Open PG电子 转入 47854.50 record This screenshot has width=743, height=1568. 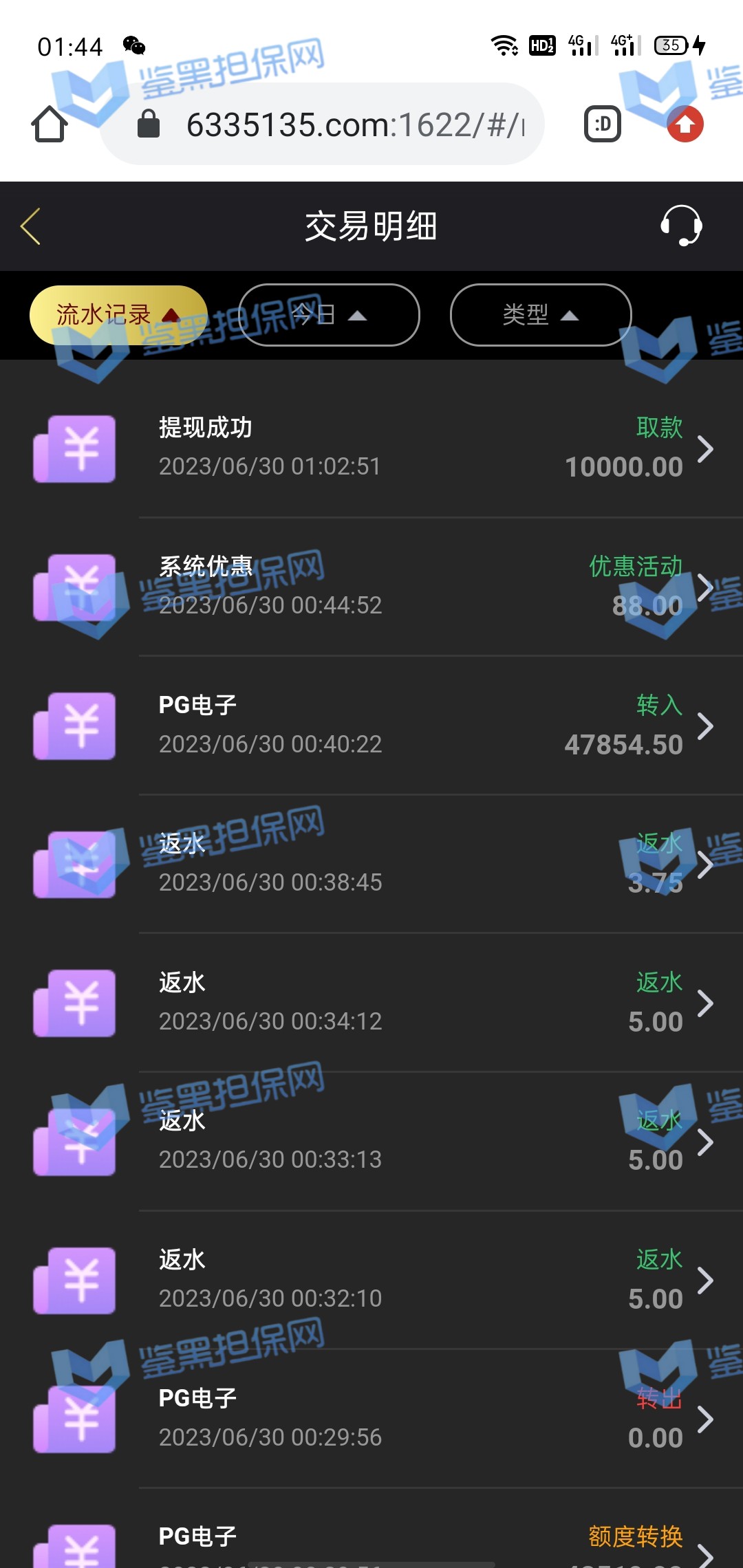pos(413,726)
